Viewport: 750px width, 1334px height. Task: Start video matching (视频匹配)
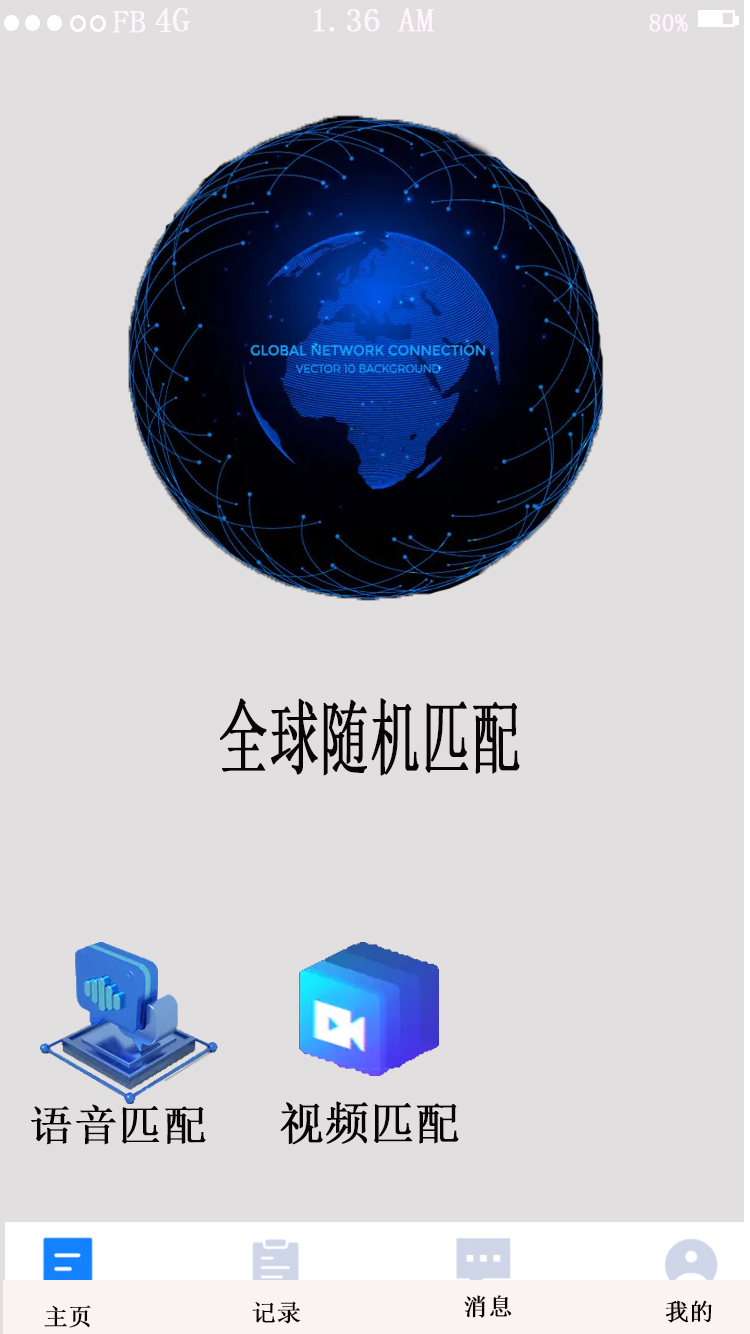[368, 1012]
